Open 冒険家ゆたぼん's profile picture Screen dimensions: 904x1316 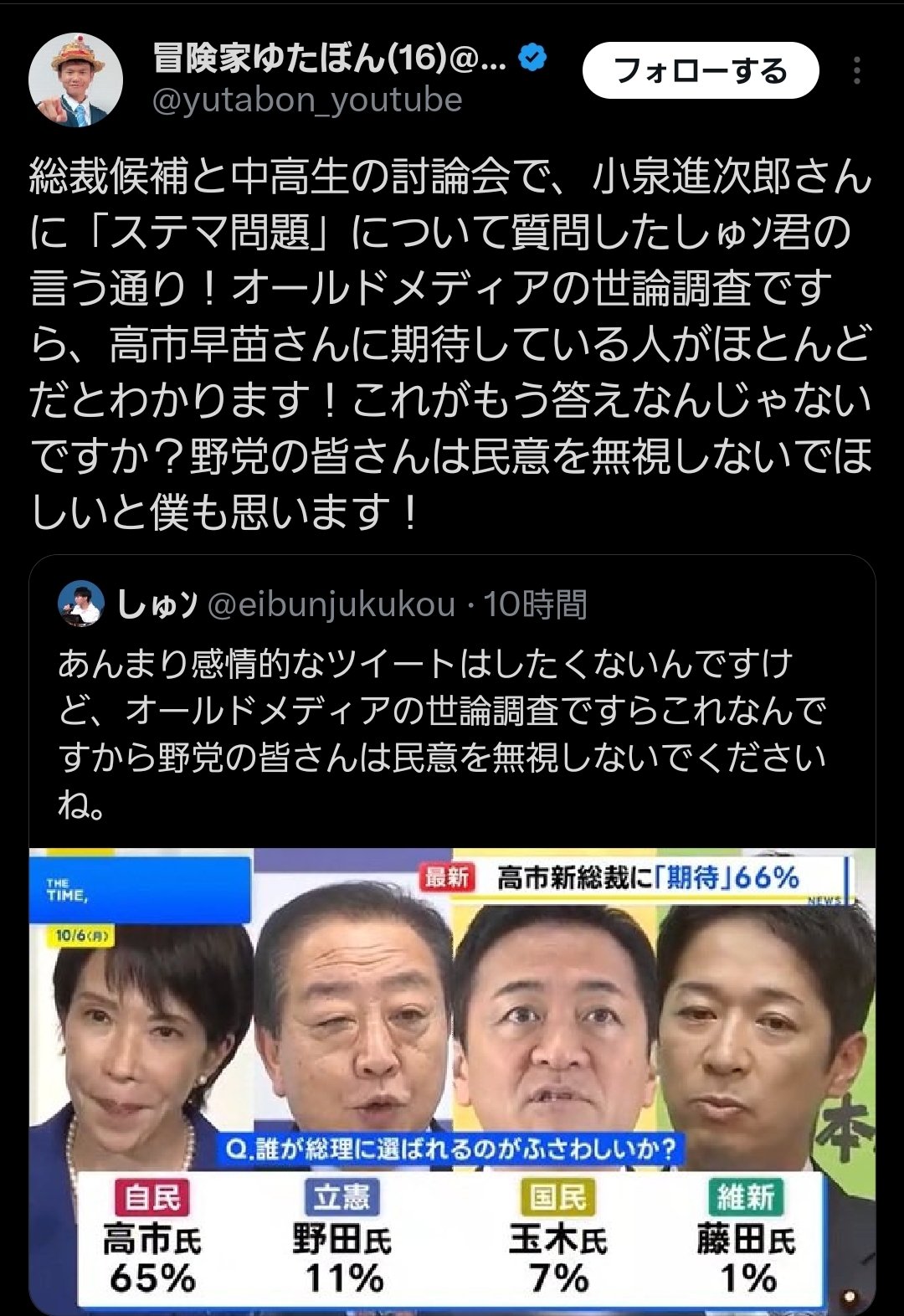[75, 80]
